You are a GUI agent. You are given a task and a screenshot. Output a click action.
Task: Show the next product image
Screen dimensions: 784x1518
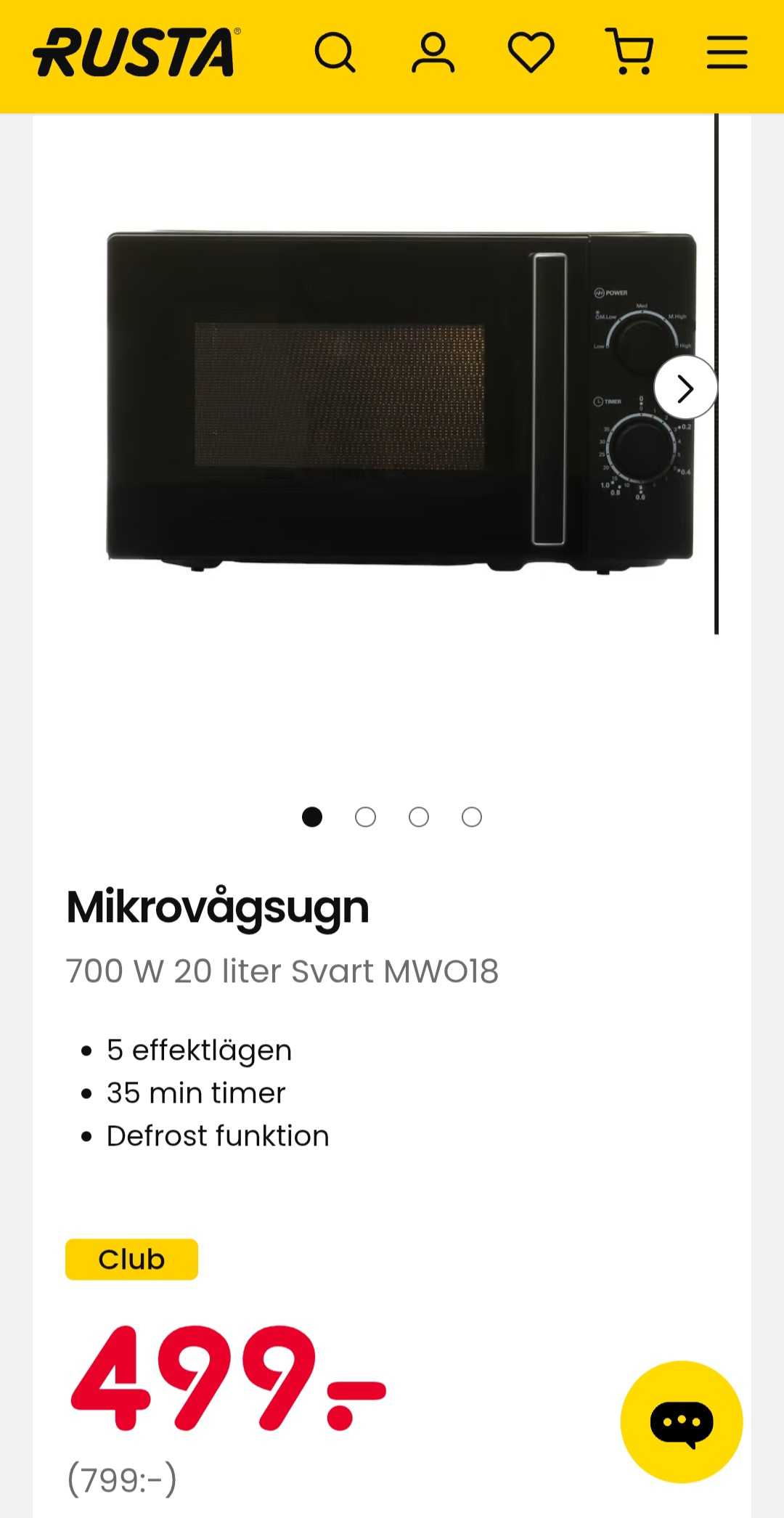click(x=685, y=388)
